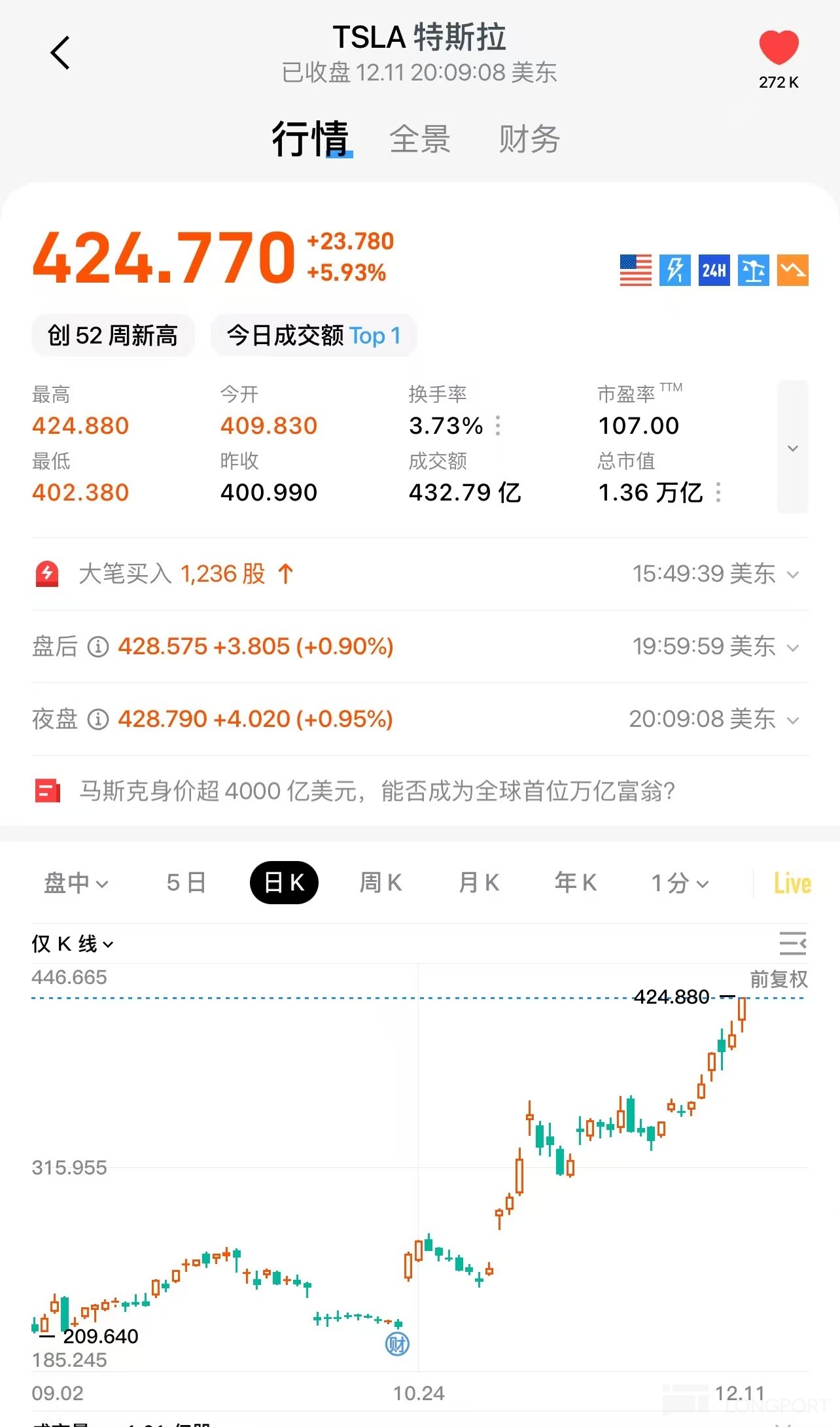Select the 月K chart period
The height and width of the screenshot is (1427, 840).
pyautogui.click(x=479, y=883)
